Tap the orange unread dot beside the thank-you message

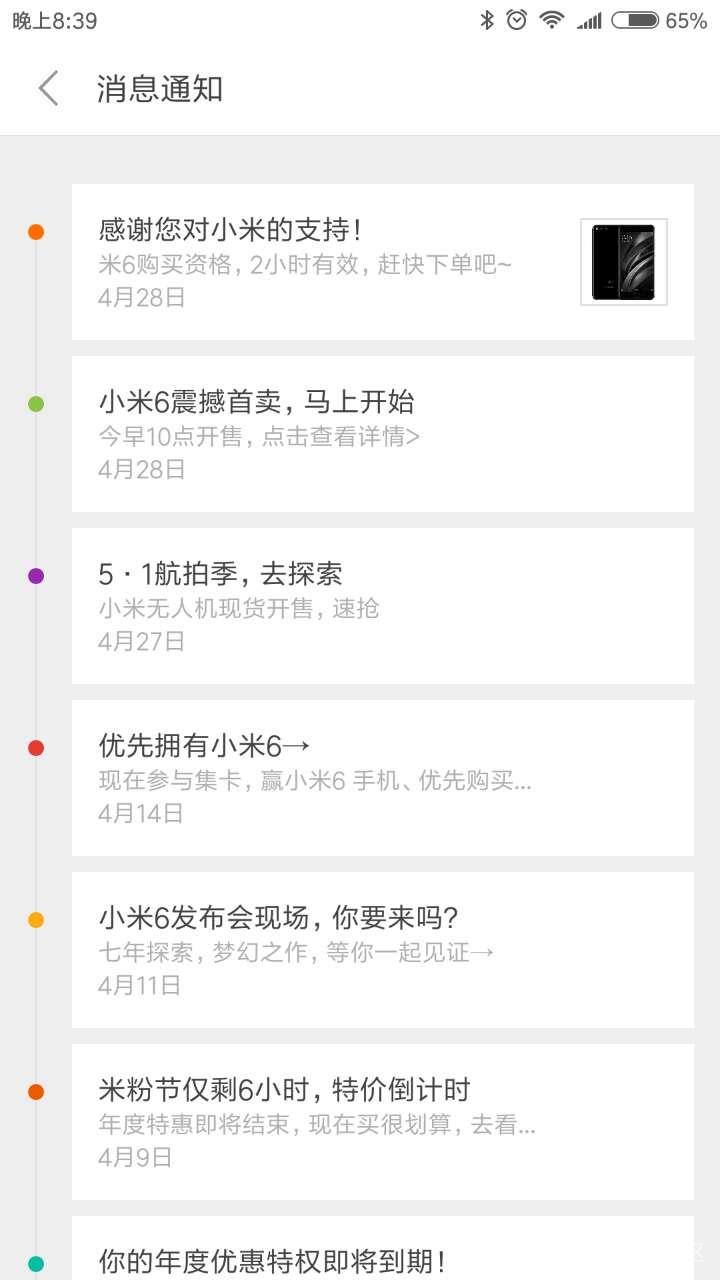click(36, 231)
